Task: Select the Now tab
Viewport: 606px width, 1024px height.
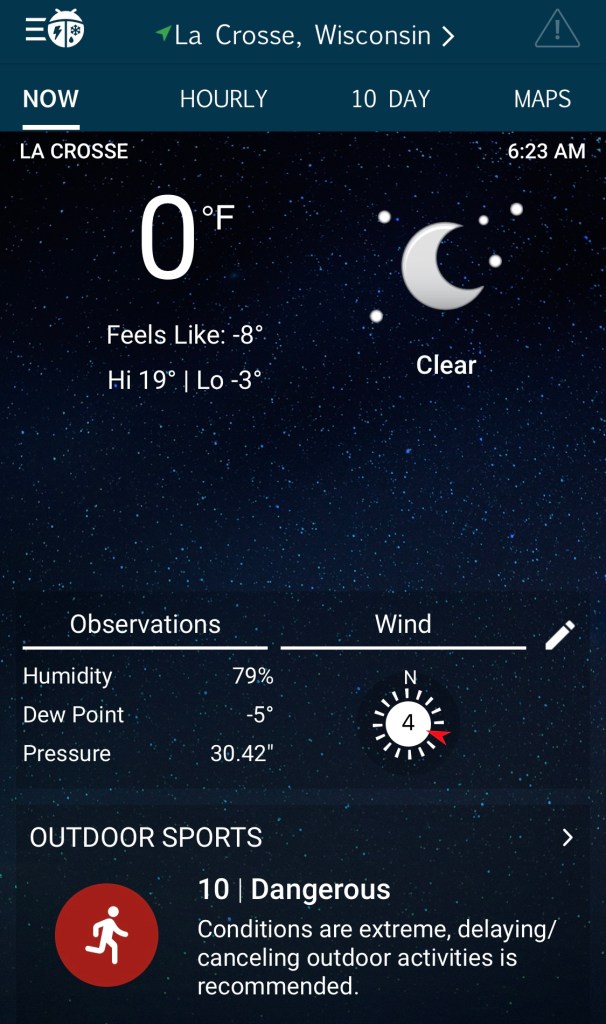Action: [x=51, y=99]
